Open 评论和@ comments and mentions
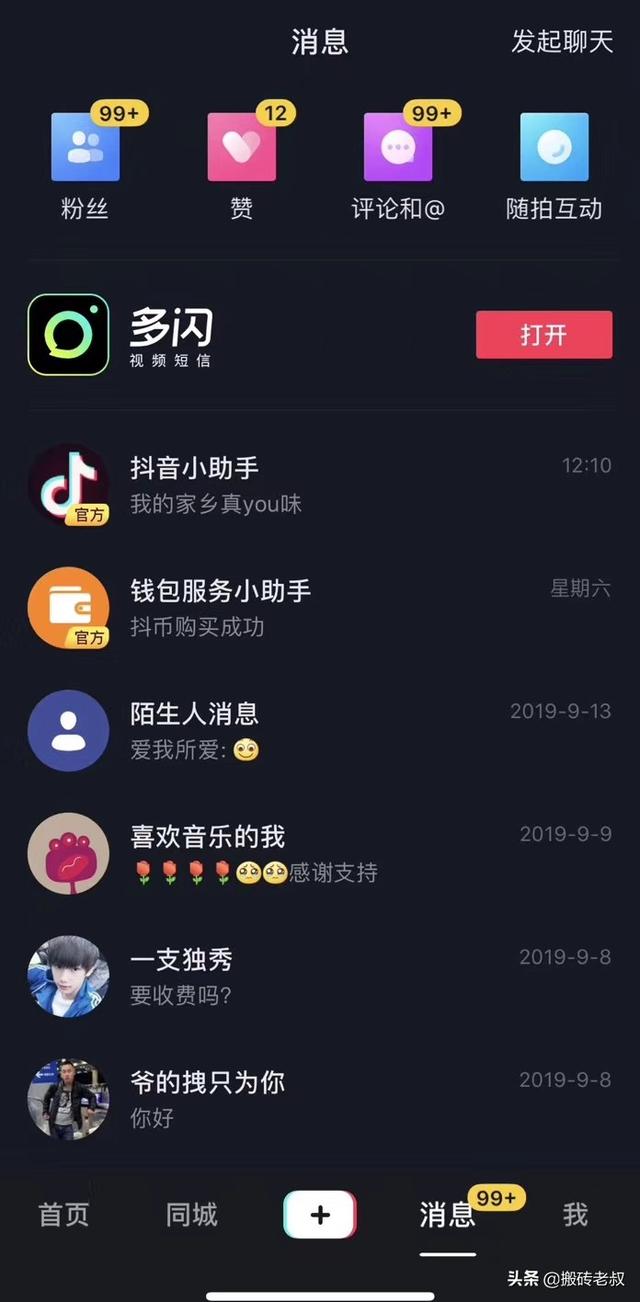This screenshot has width=640, height=1302. [398, 148]
